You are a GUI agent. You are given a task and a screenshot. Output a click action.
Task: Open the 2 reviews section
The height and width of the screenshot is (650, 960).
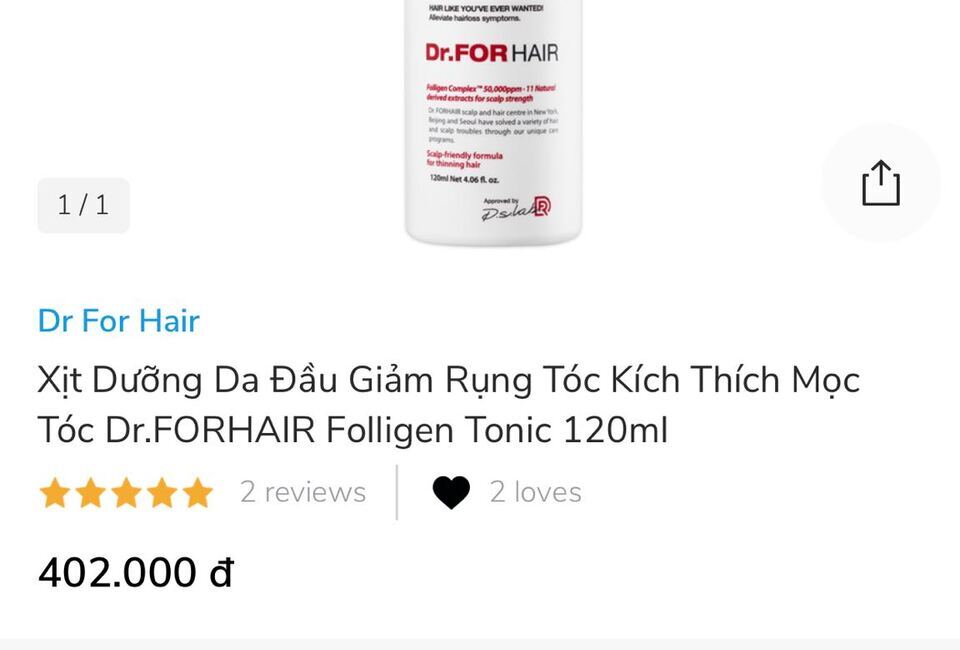point(302,492)
